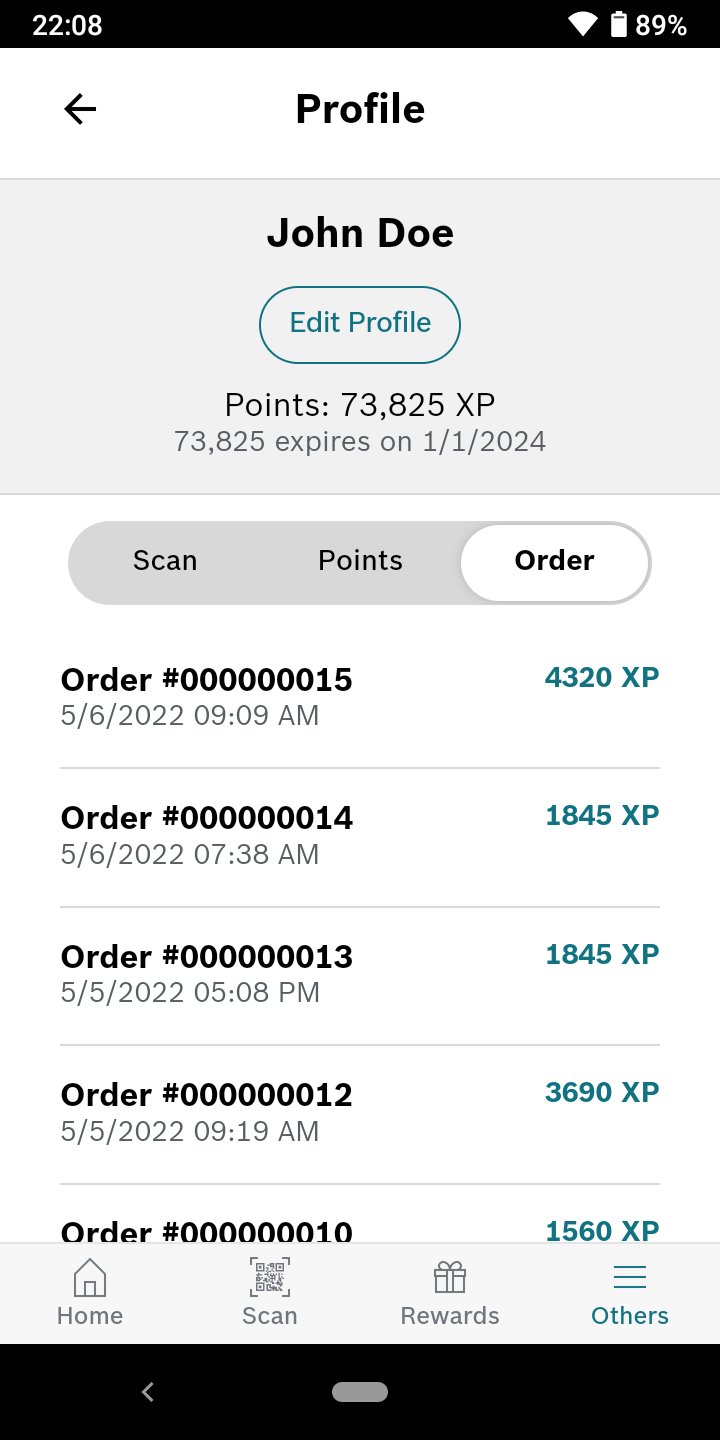720x1440 pixels.
Task: Tap the system back button
Action: 148,1392
